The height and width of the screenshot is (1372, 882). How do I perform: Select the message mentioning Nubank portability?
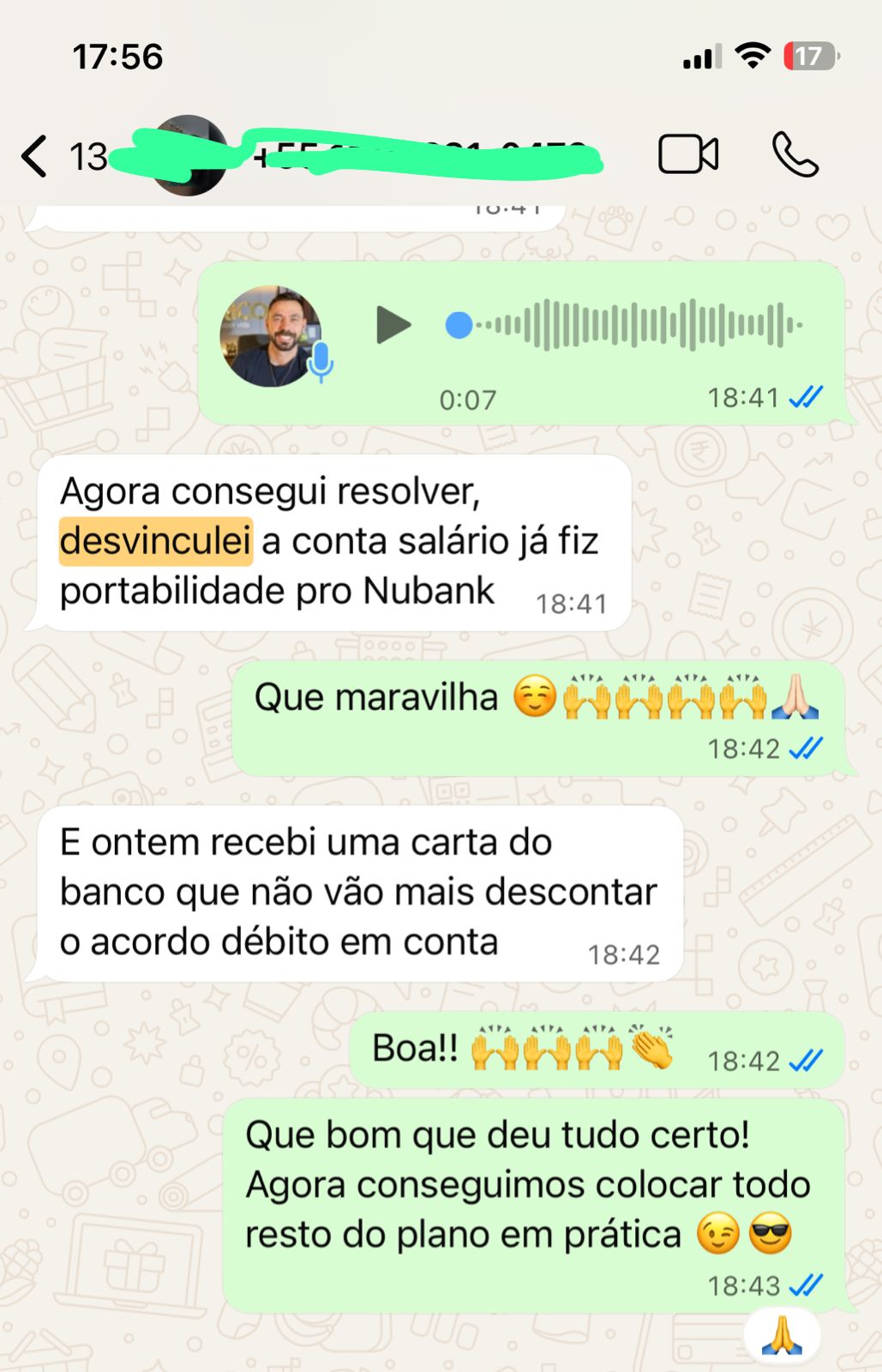(334, 539)
